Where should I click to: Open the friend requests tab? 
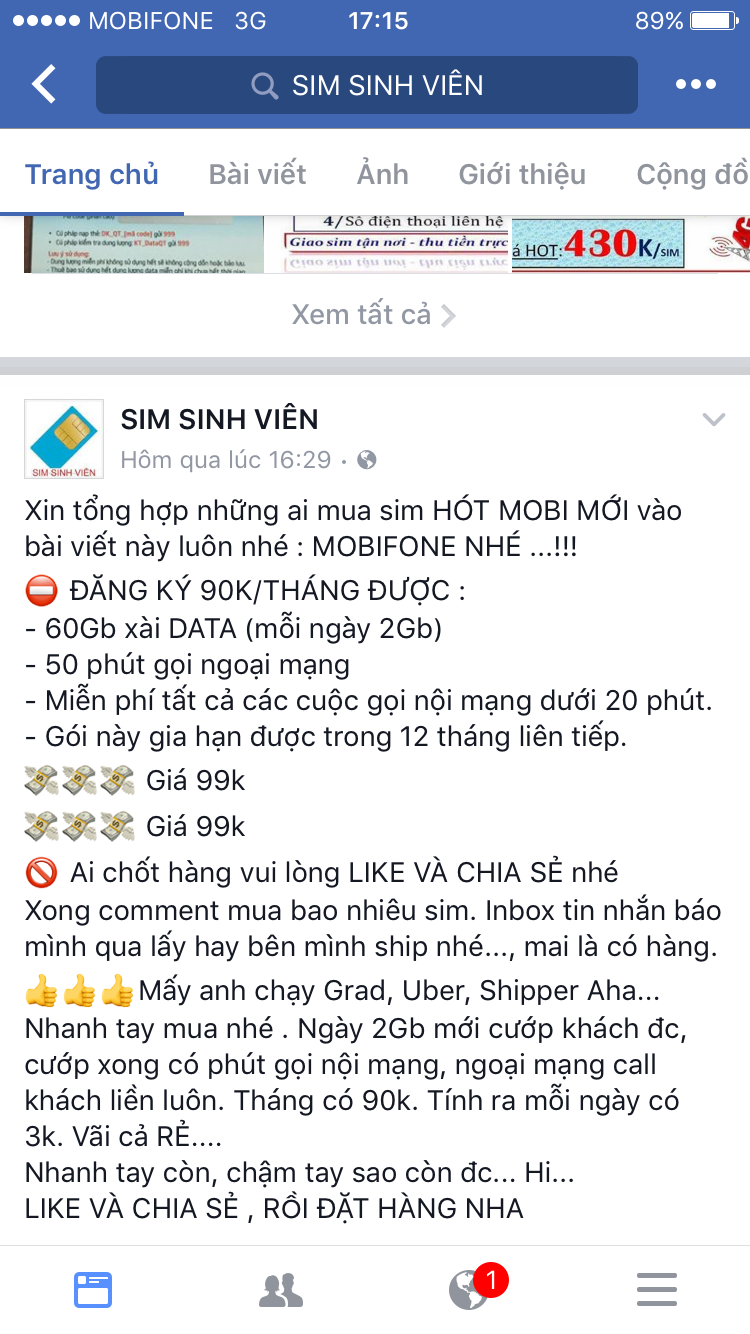click(281, 1290)
